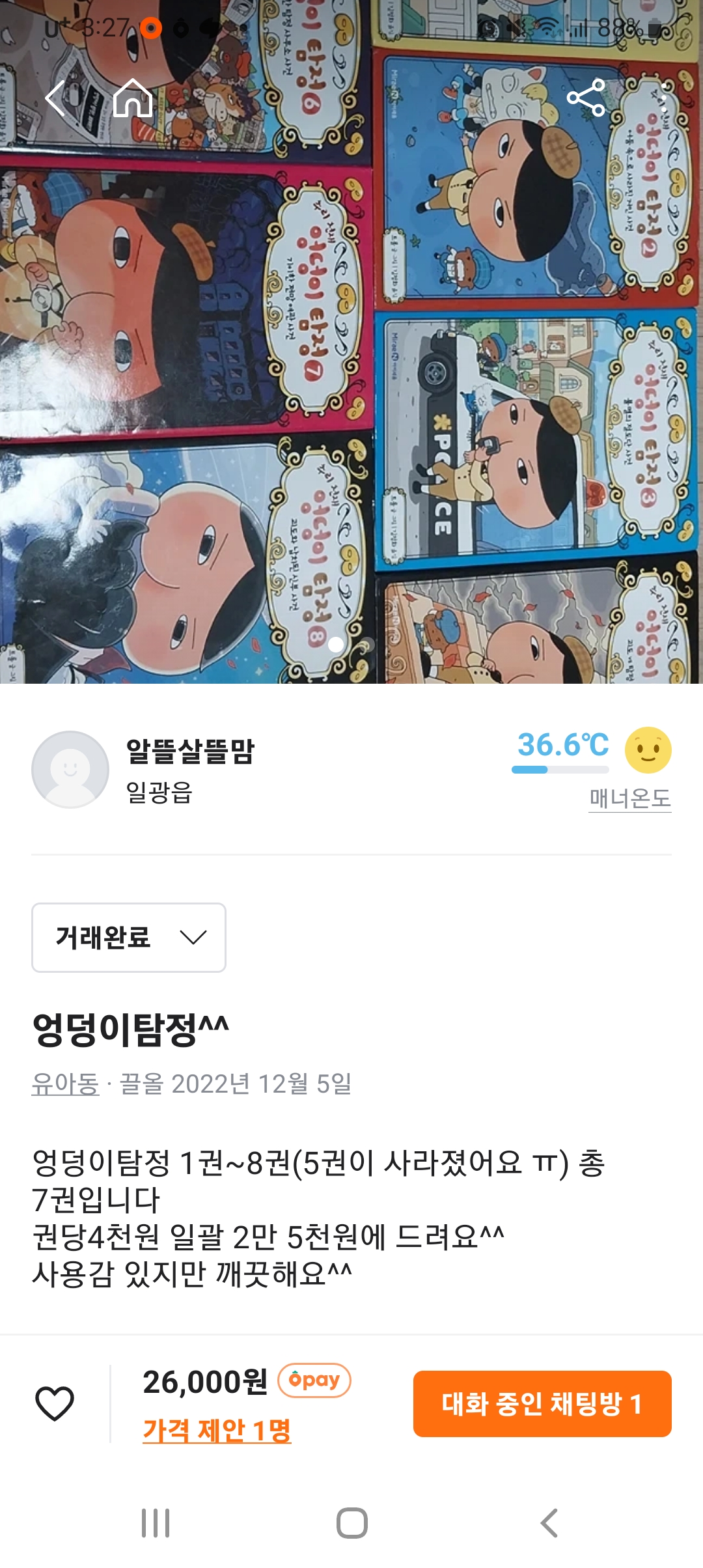Open the 유아동 category link
This screenshot has height=1568, width=703.
pyautogui.click(x=65, y=1084)
